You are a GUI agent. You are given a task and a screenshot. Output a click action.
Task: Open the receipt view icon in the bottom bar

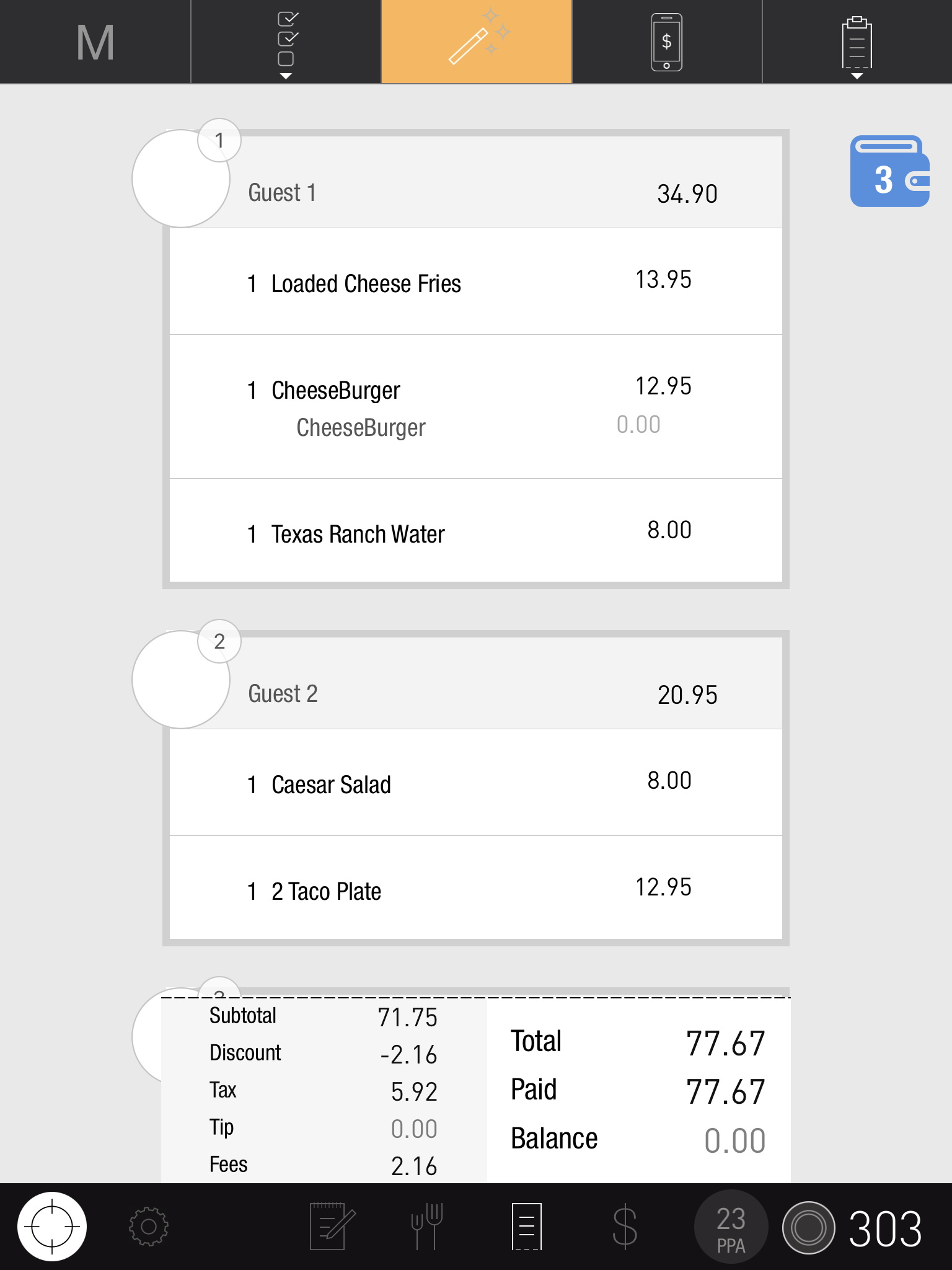click(527, 1227)
